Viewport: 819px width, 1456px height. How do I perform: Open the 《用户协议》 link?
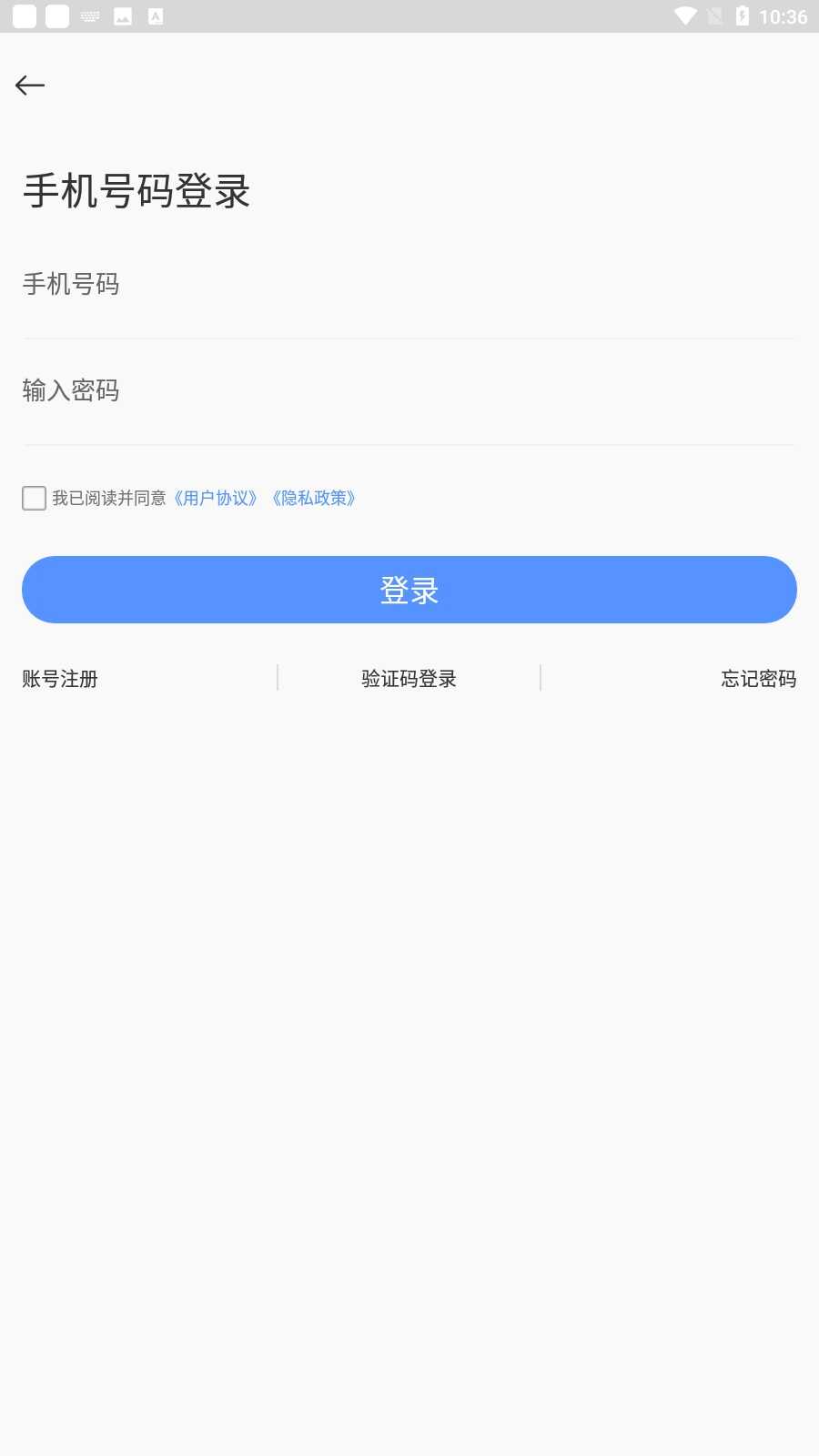point(216,498)
